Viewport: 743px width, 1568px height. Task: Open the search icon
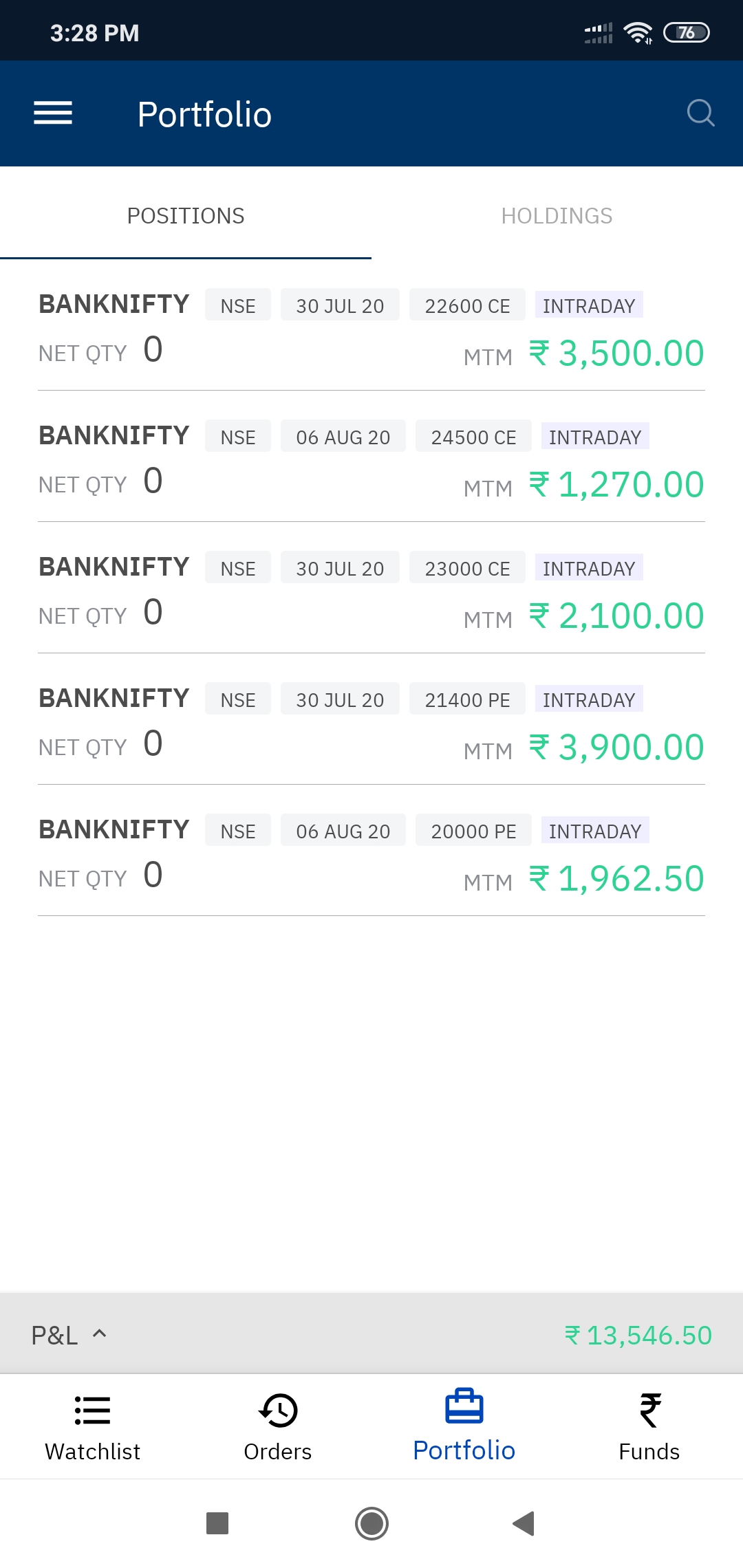coord(700,113)
